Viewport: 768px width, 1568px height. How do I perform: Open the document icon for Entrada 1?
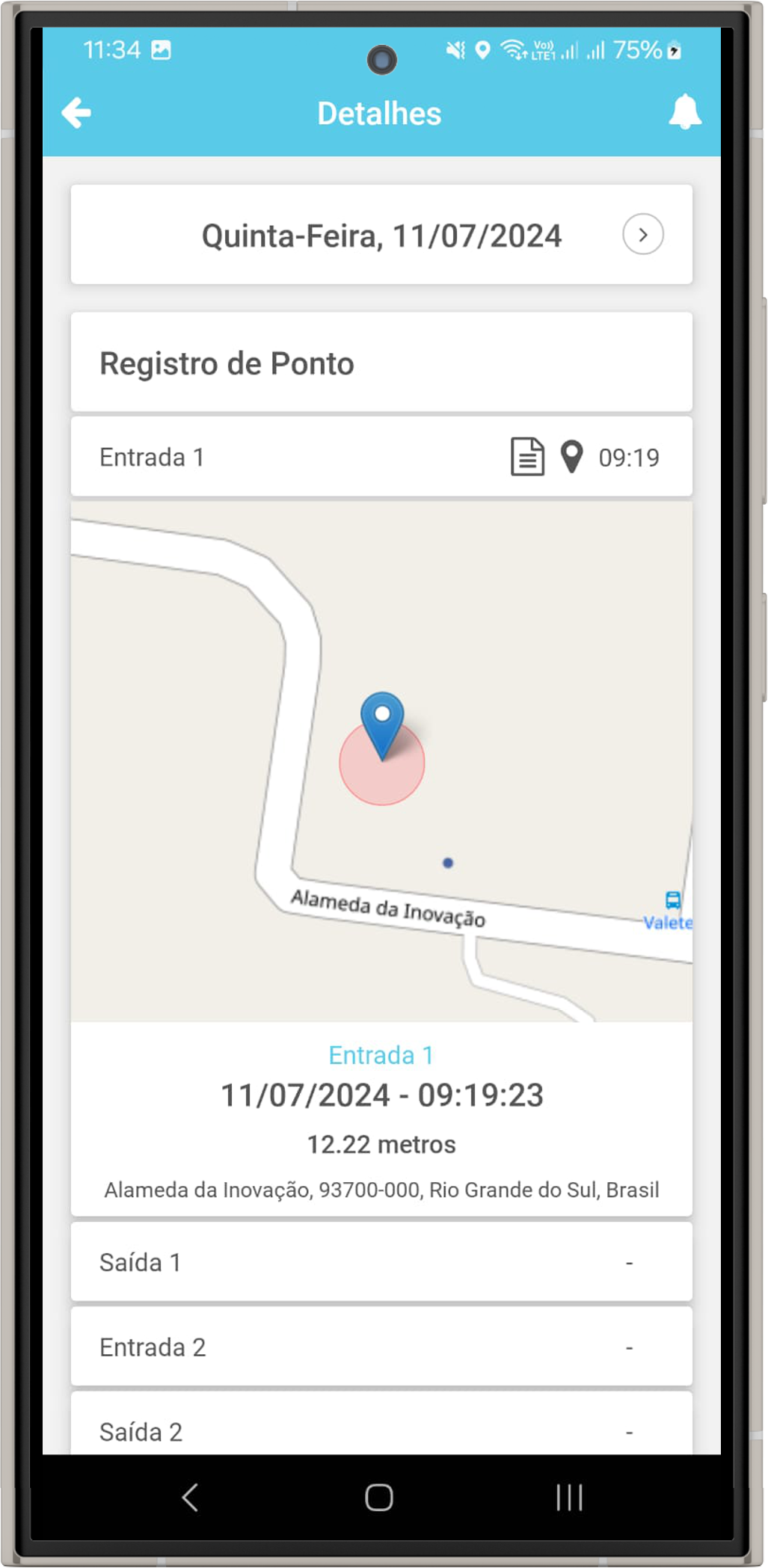coord(527,457)
